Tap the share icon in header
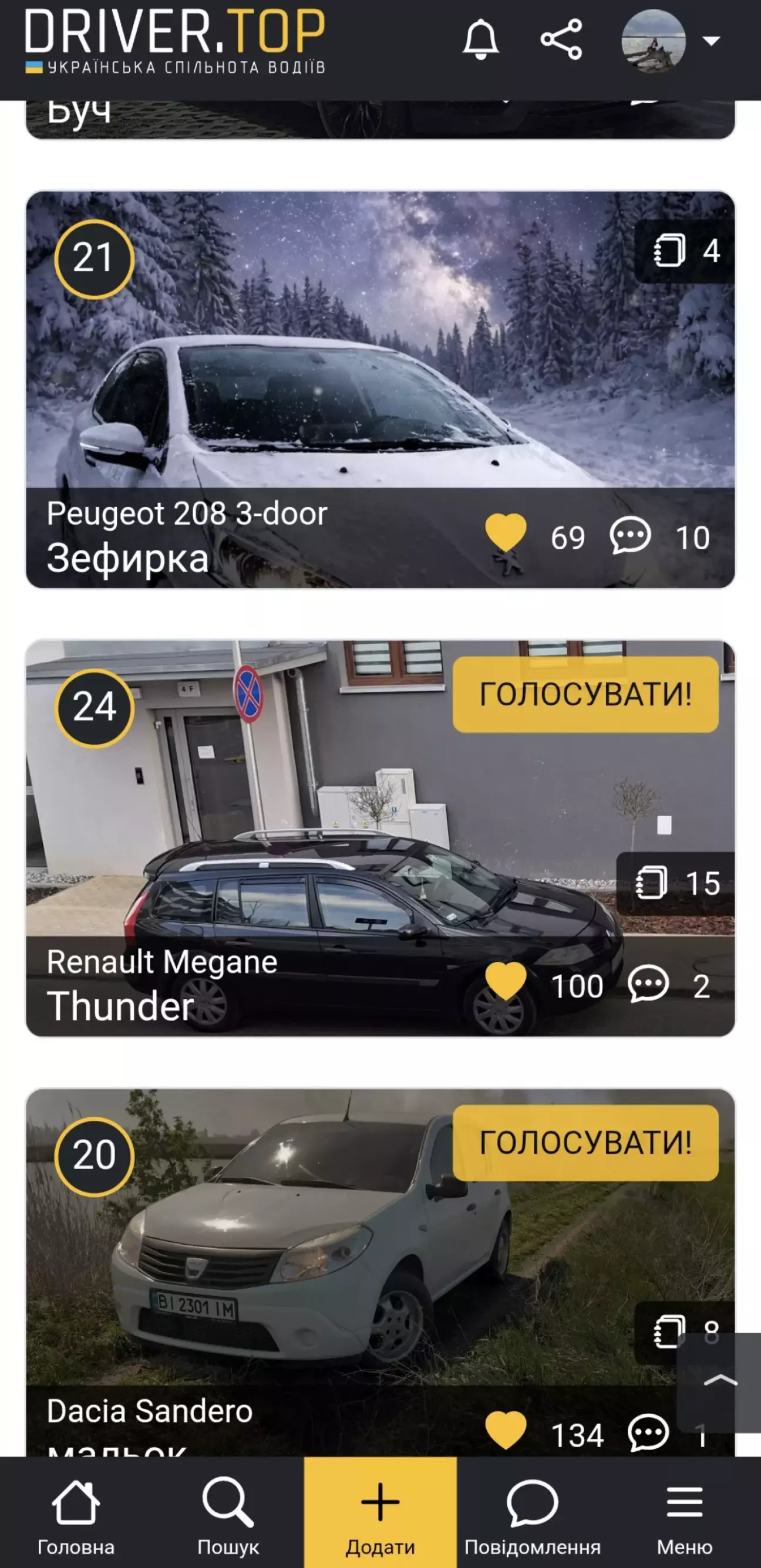761x1568 pixels. point(561,40)
